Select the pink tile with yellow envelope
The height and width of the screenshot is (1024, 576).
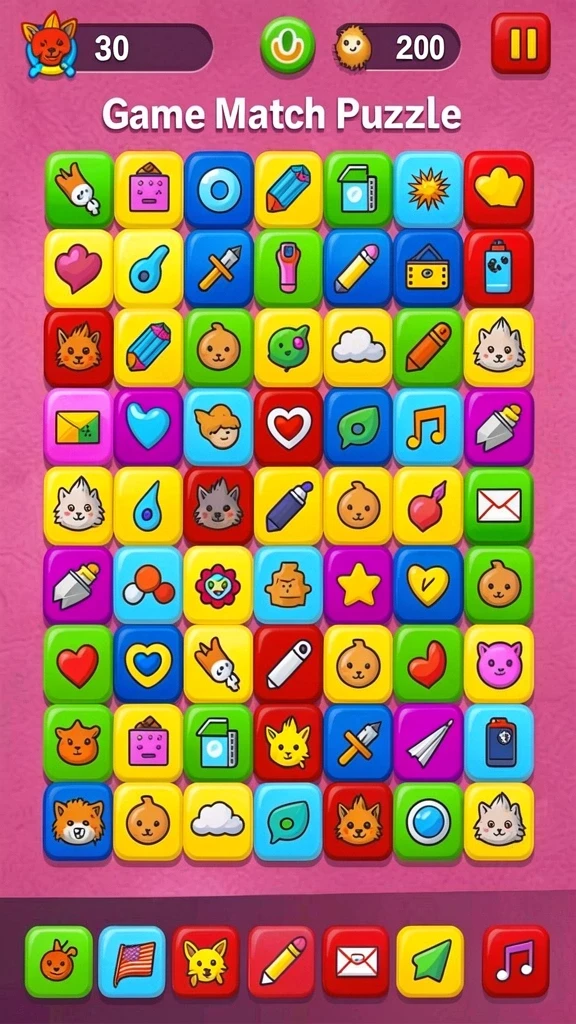click(x=78, y=428)
